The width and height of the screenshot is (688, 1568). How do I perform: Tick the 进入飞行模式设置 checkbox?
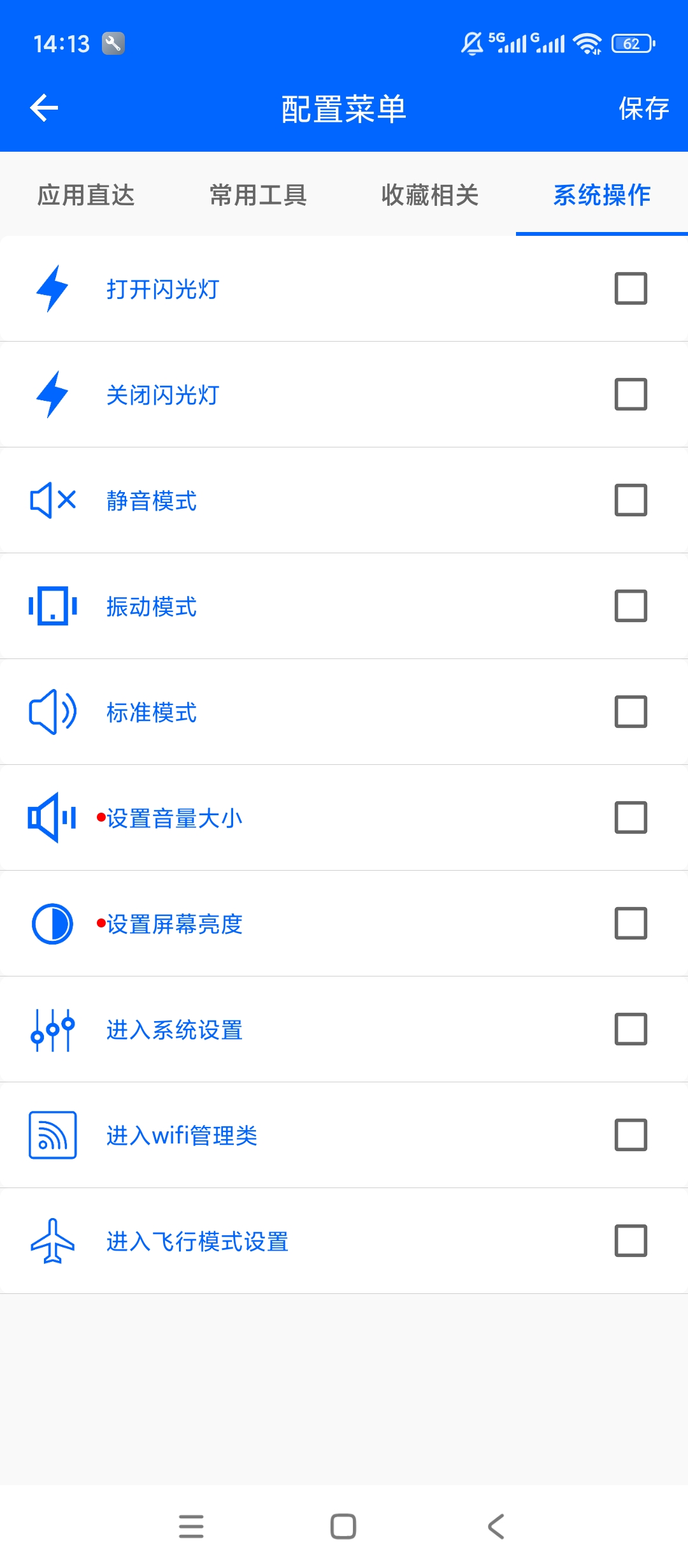coord(631,1241)
